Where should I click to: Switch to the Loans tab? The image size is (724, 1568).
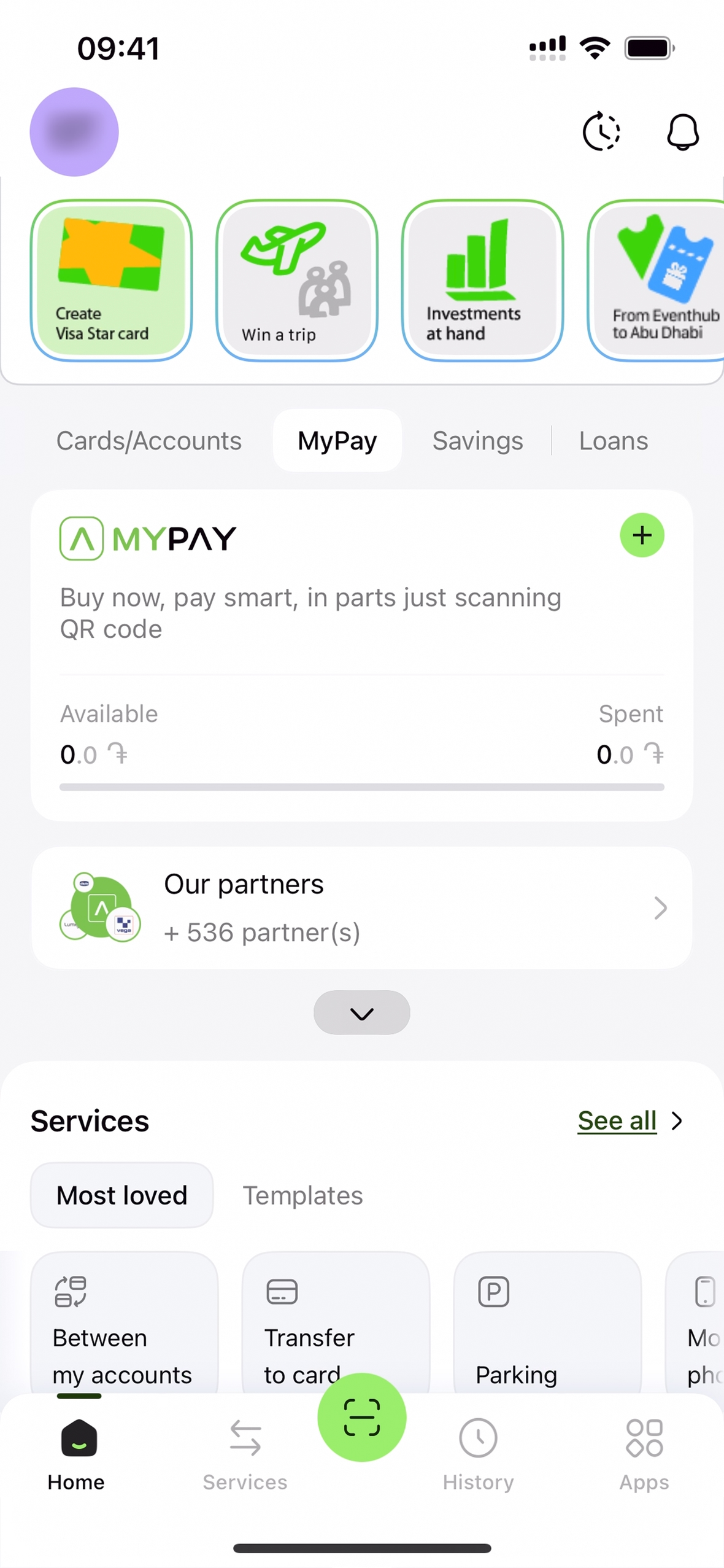pos(613,441)
